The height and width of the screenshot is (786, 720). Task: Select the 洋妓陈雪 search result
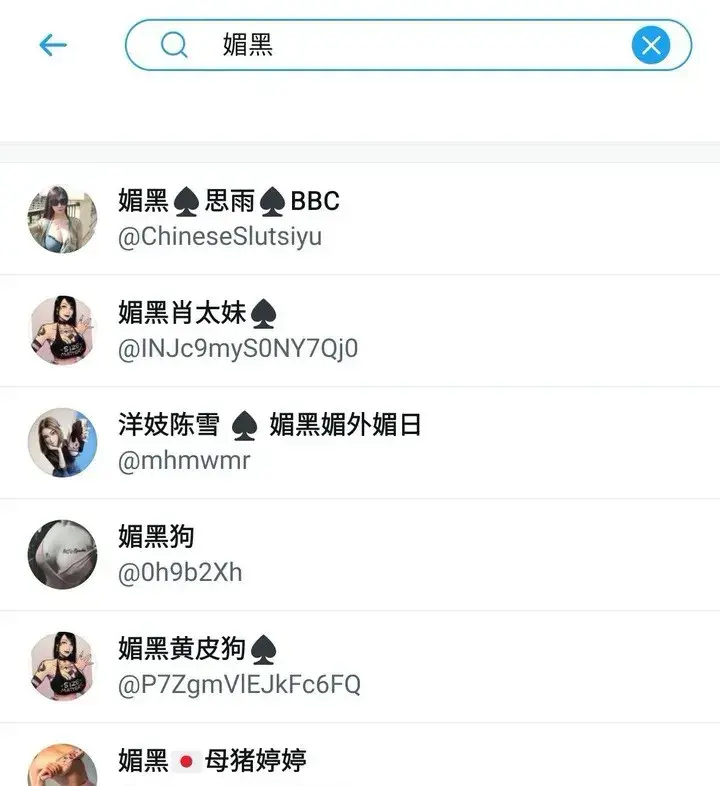pos(270,425)
